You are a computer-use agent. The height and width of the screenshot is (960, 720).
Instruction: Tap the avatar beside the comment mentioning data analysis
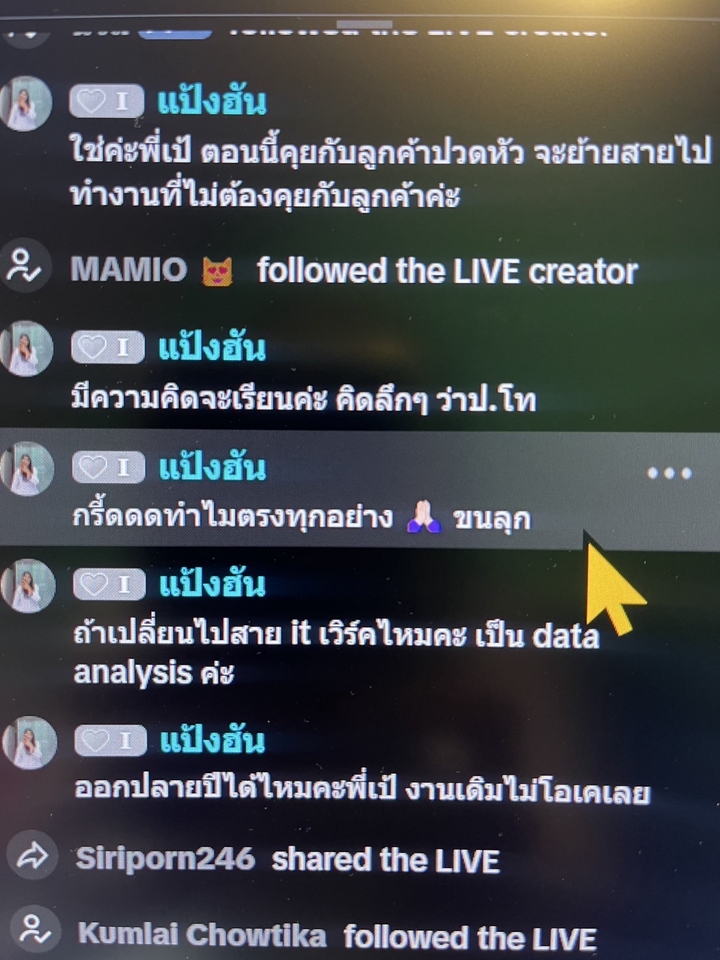coord(27,587)
